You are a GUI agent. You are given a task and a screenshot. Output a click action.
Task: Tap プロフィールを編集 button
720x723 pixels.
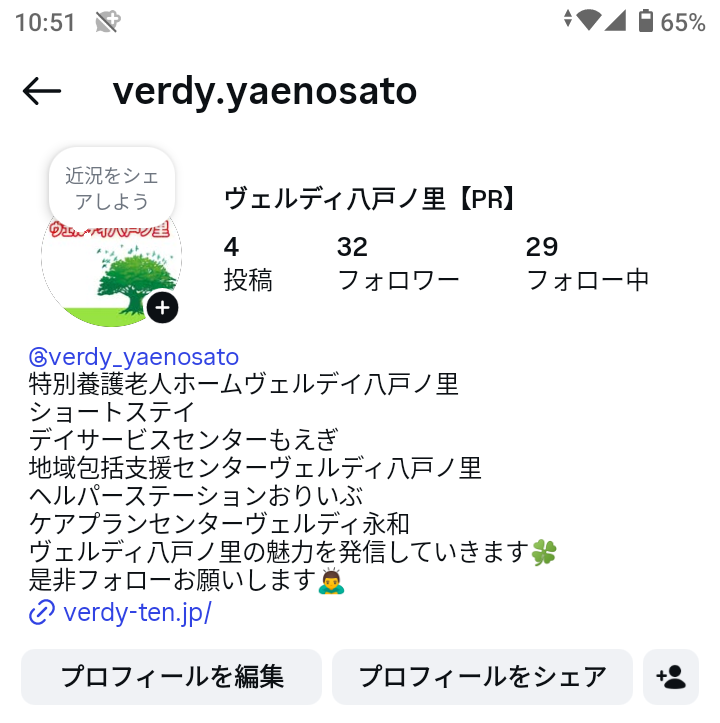[x=172, y=677]
